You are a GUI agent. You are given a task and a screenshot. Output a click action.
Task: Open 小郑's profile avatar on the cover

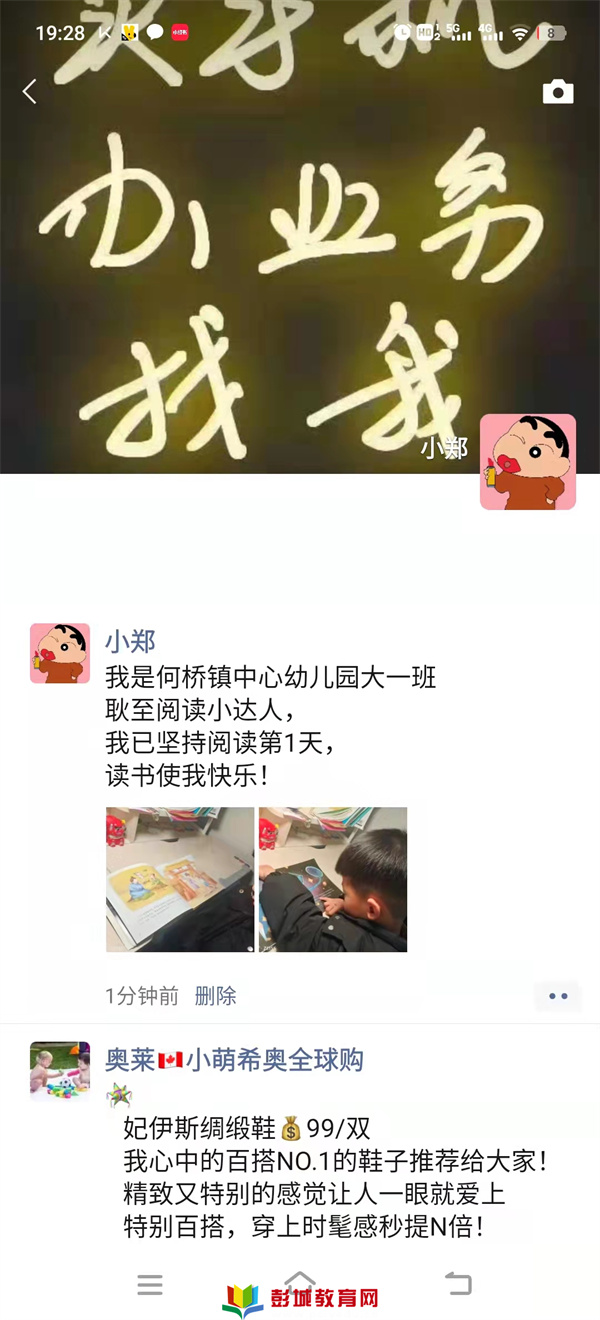527,462
